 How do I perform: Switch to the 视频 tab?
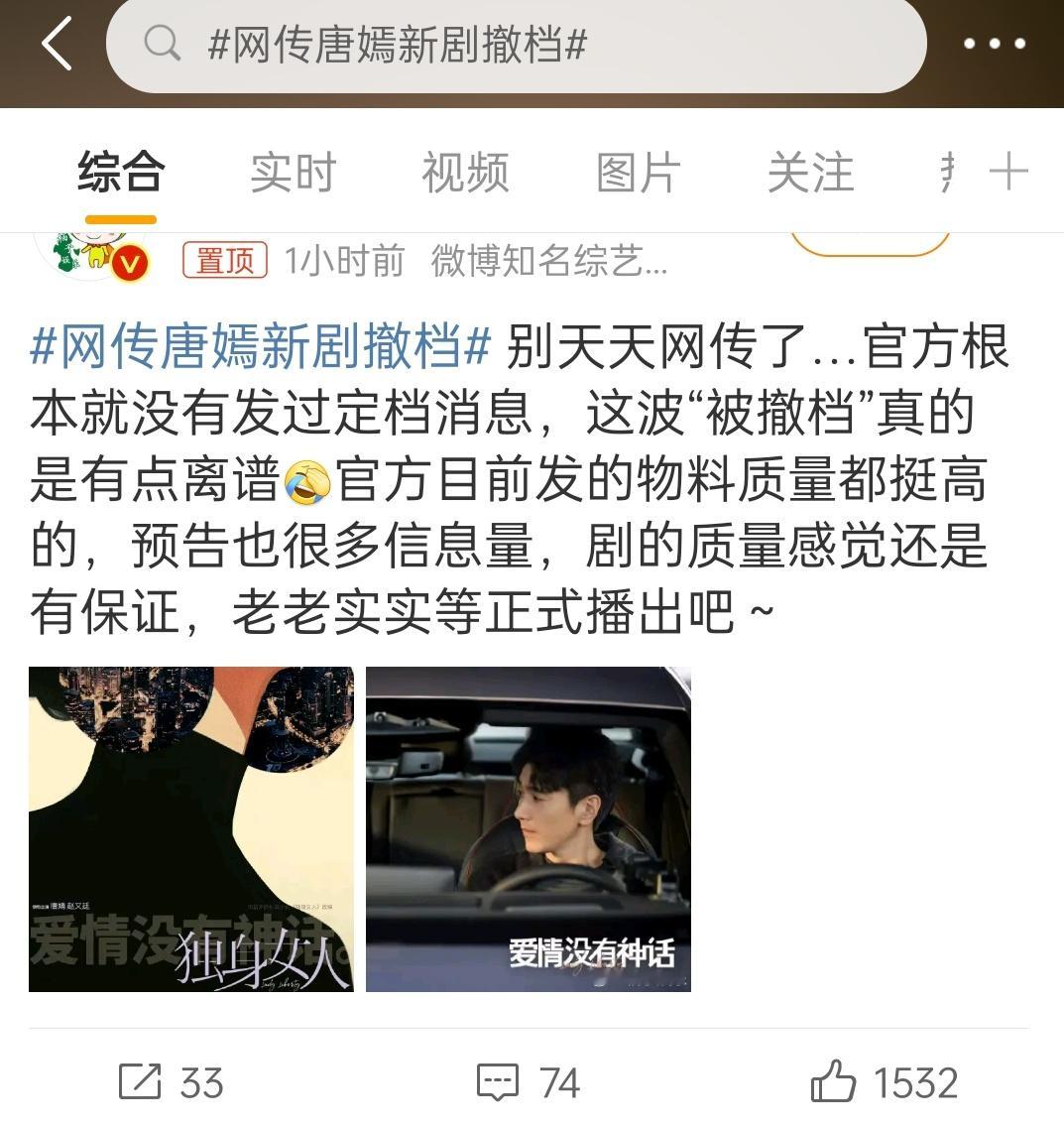point(466,171)
